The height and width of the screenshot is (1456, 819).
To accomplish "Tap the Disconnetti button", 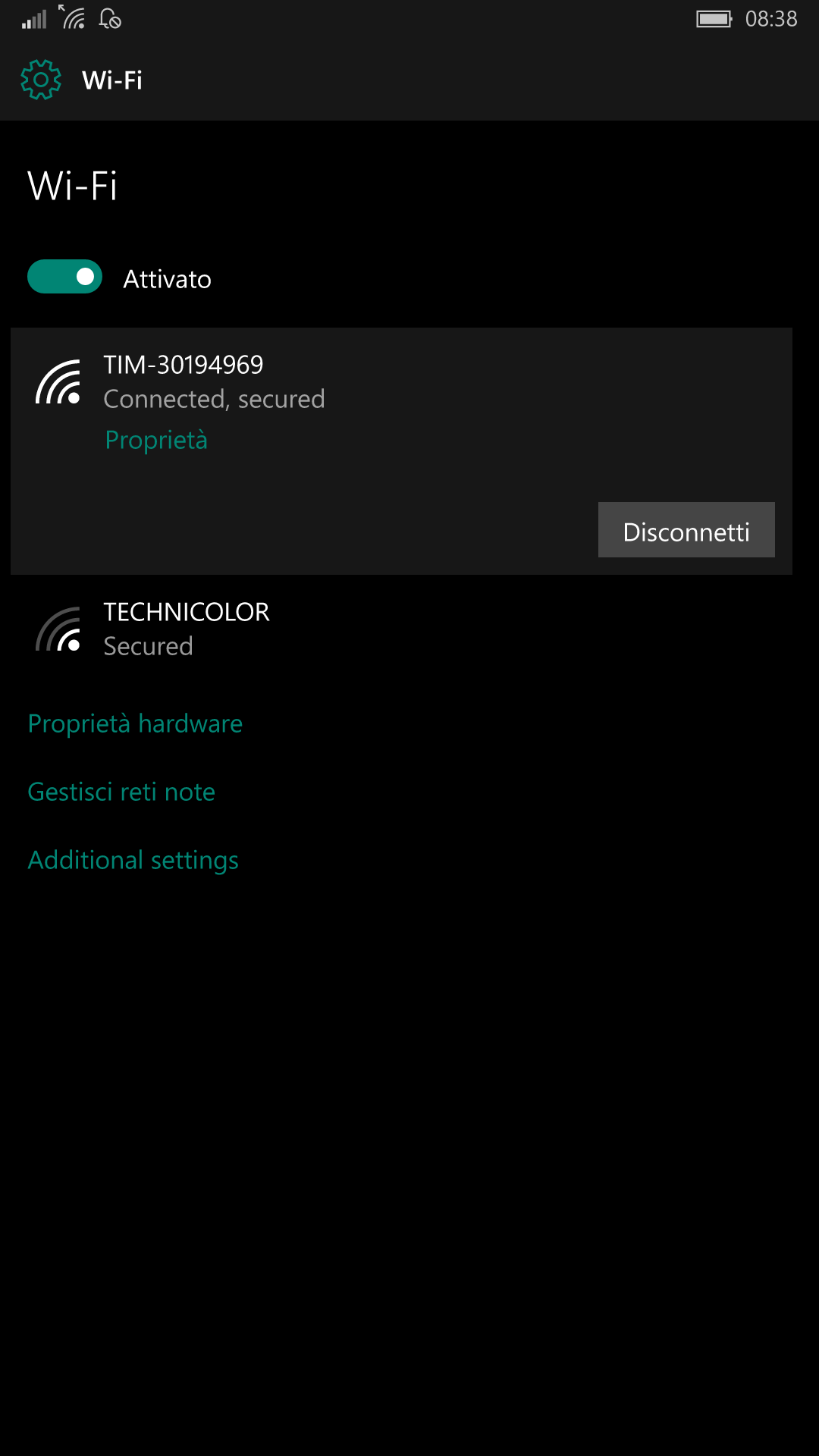I will [686, 530].
